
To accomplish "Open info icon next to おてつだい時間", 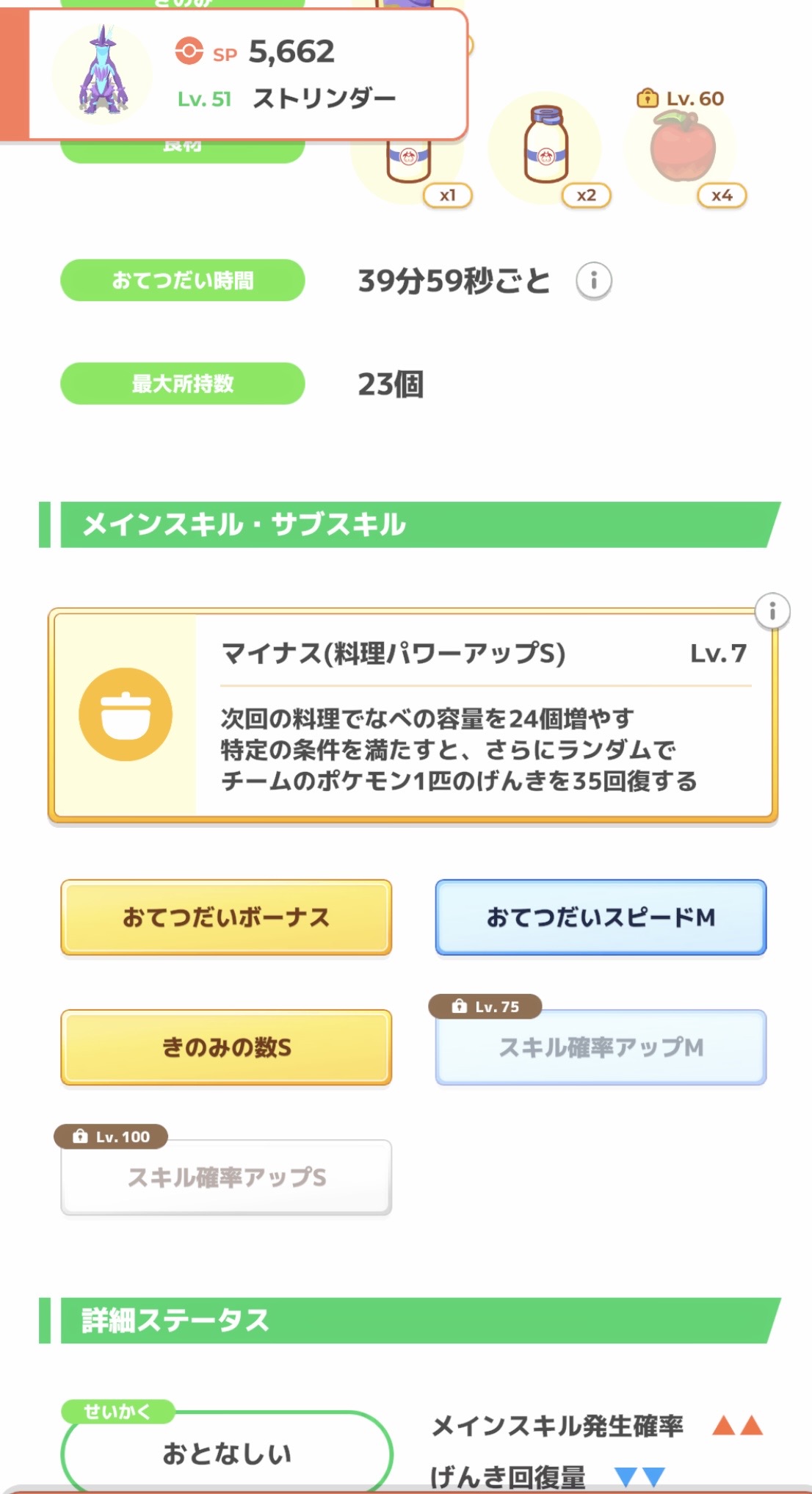I will (x=593, y=281).
